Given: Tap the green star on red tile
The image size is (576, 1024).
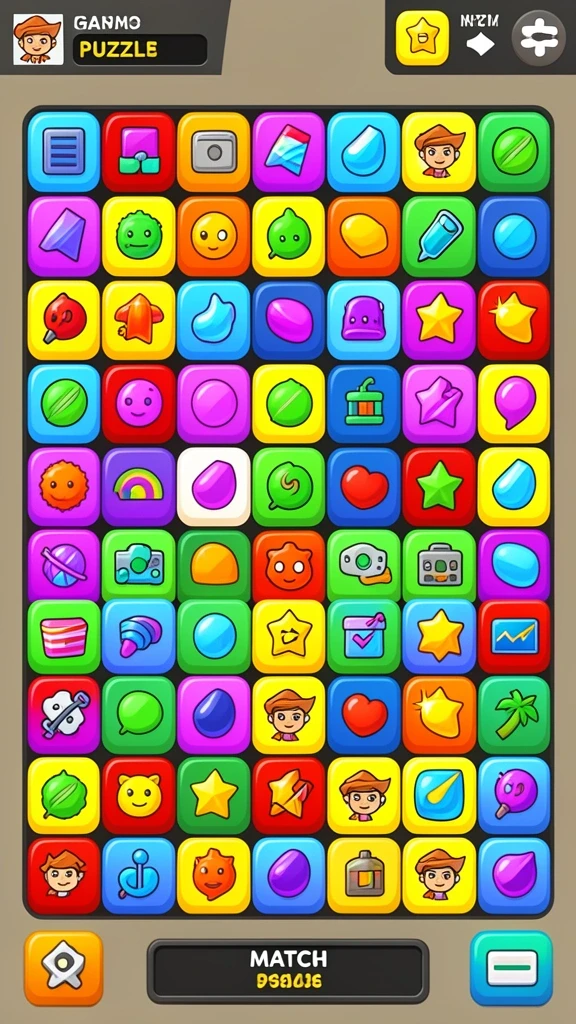Looking at the screenshot, I should click(x=439, y=487).
